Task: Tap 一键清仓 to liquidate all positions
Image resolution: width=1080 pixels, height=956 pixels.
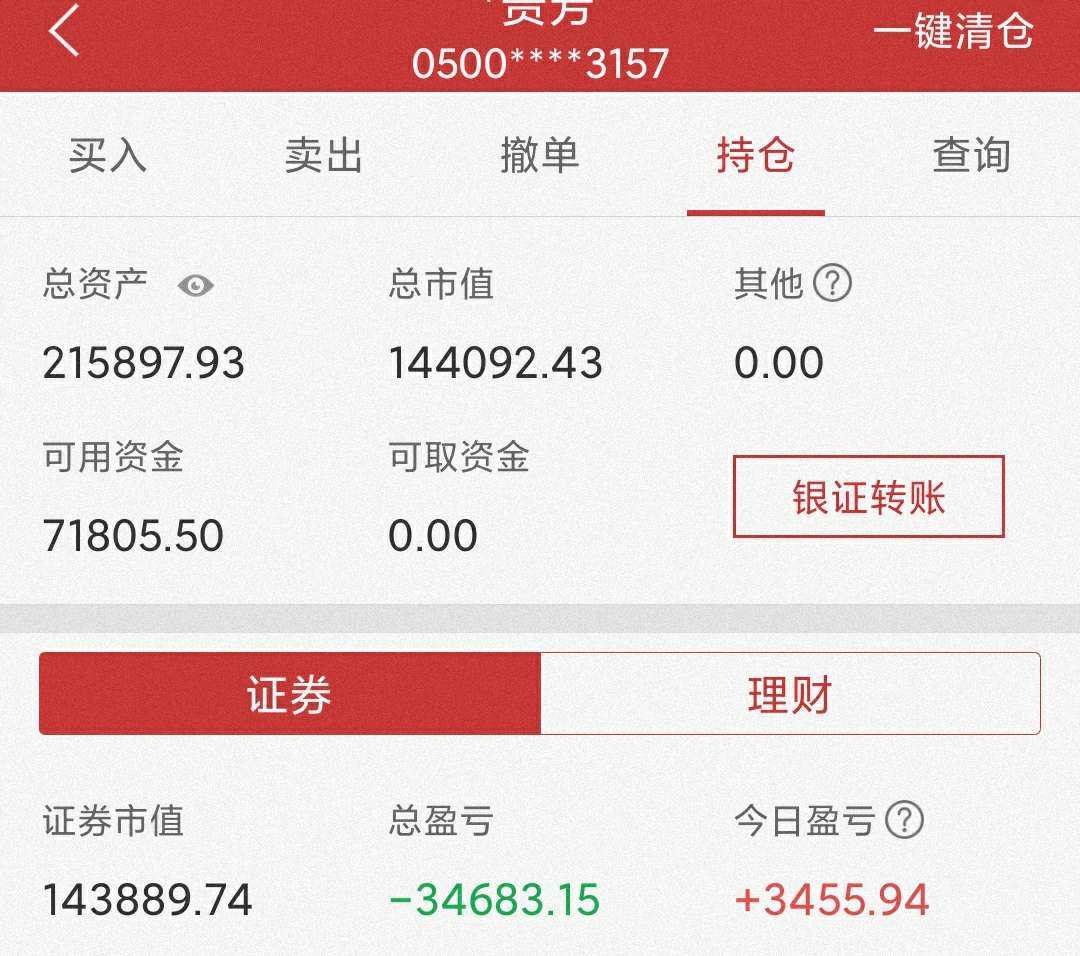Action: click(953, 32)
